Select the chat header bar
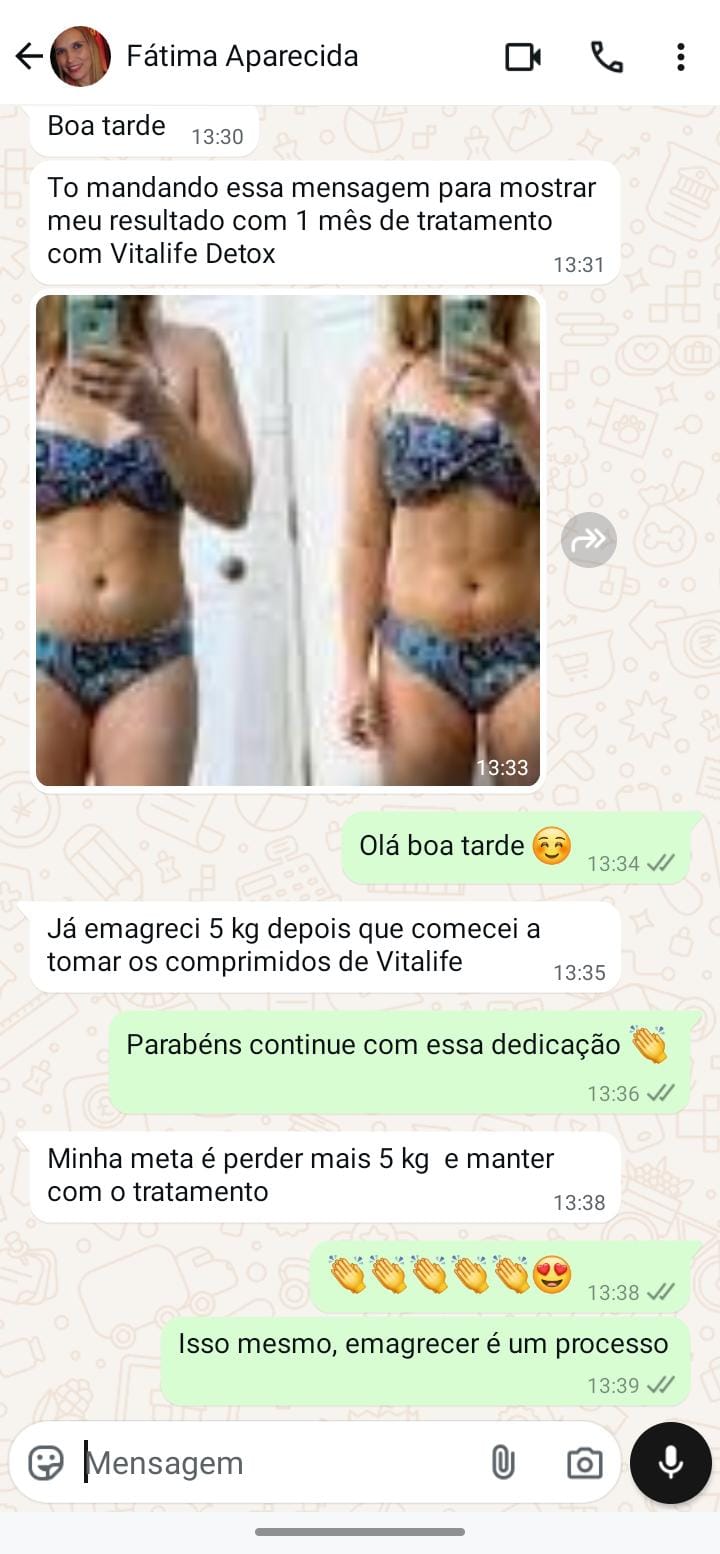720x1554 pixels. click(x=360, y=56)
